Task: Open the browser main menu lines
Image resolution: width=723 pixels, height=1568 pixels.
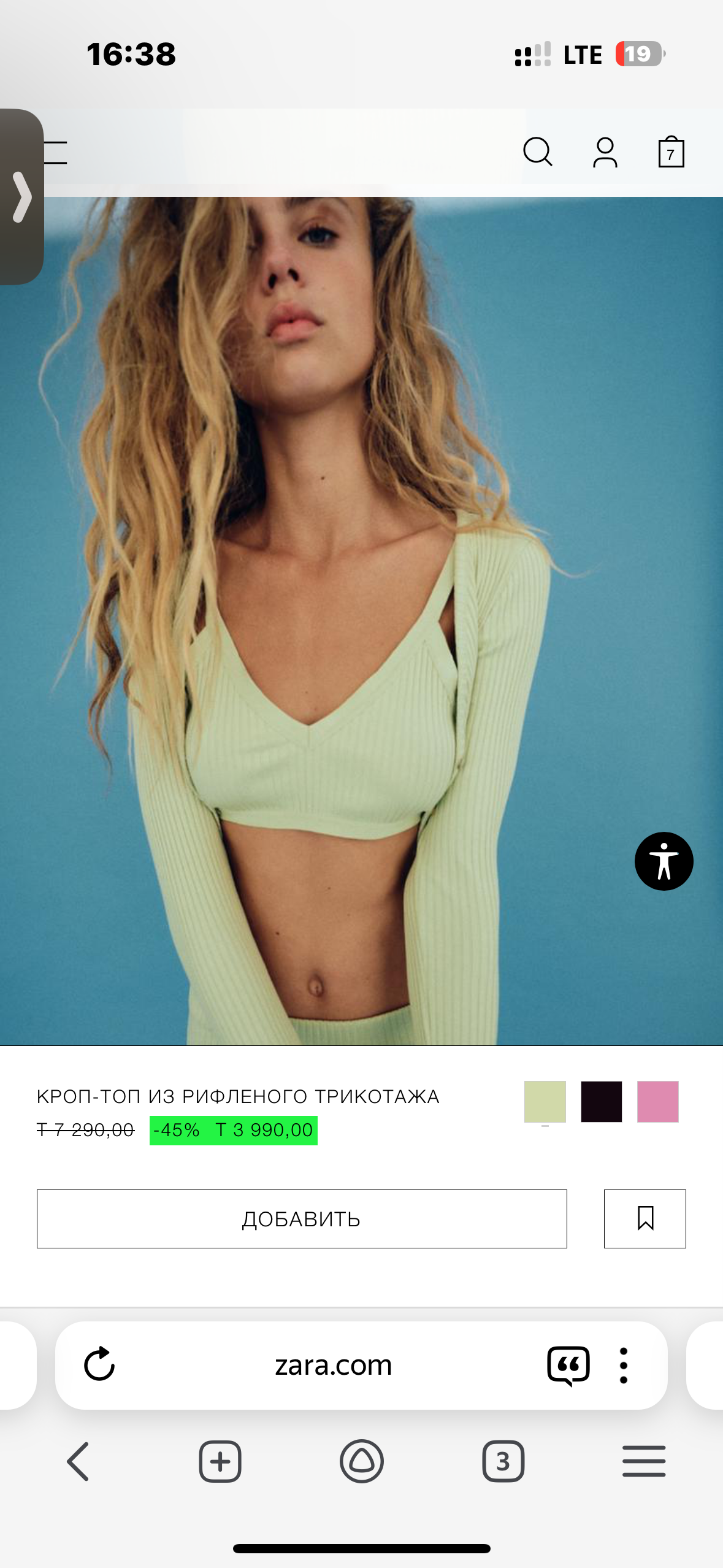Action: 643,1461
